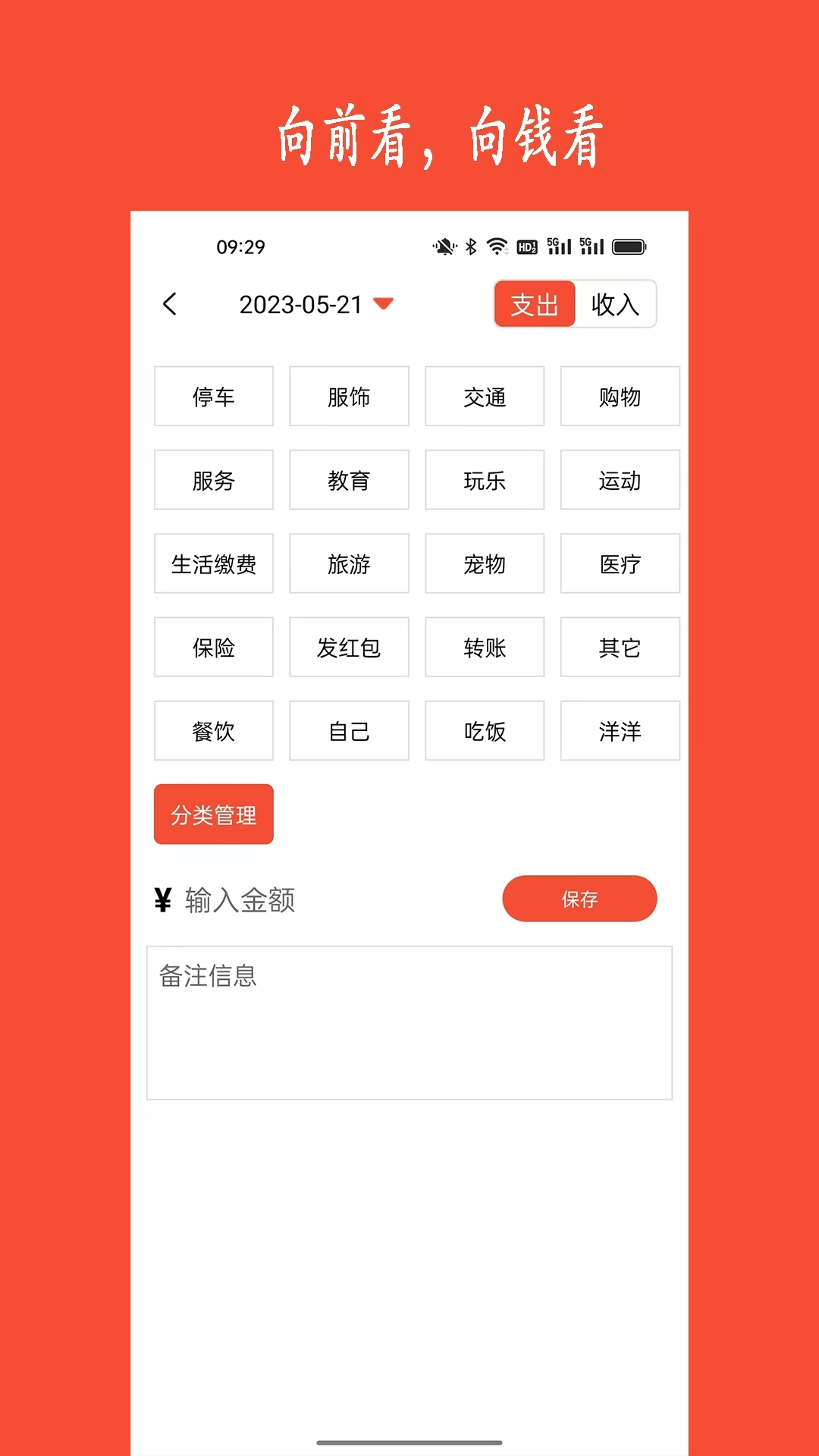Screen dimensions: 819x1456
Task: Choose the 旅游 category
Action: (349, 563)
